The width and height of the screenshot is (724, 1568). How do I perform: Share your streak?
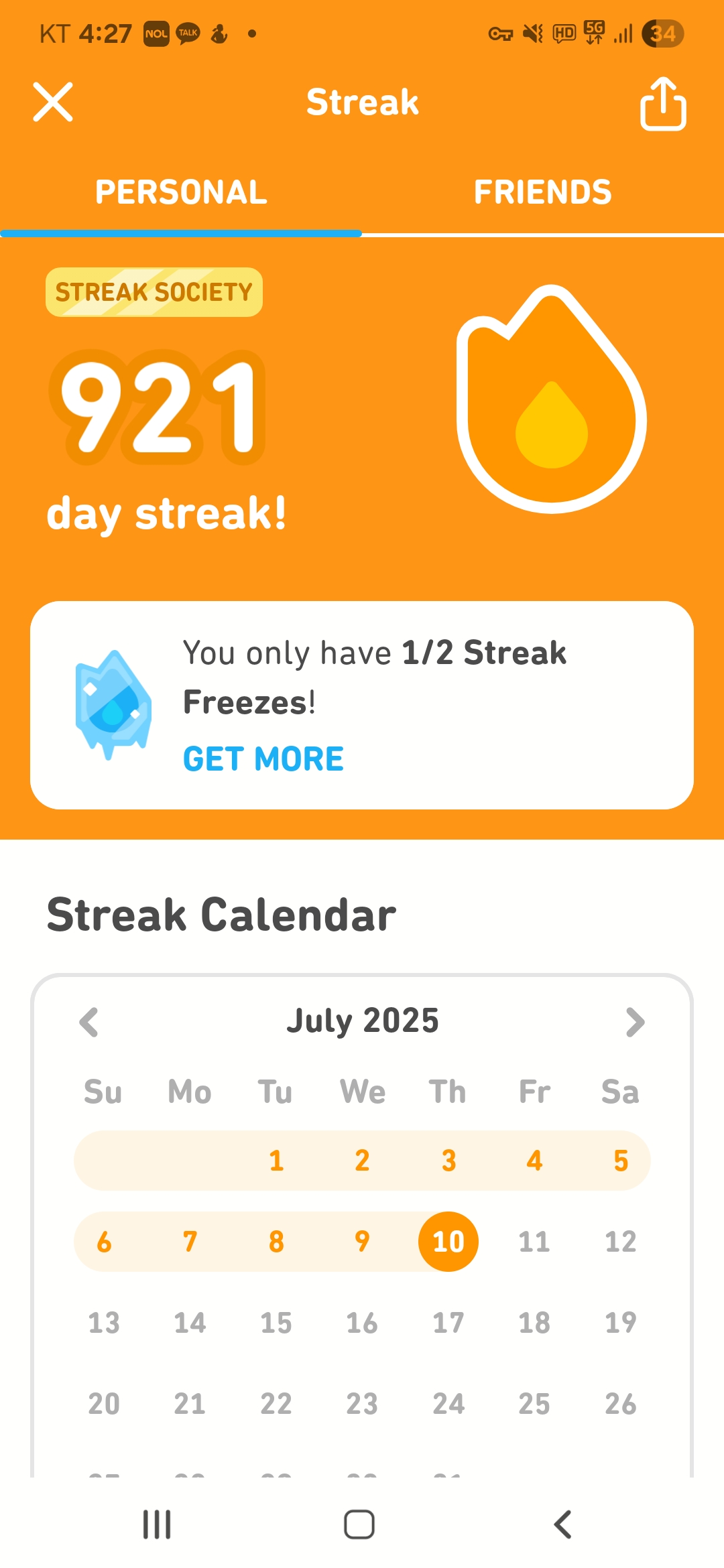(x=663, y=103)
